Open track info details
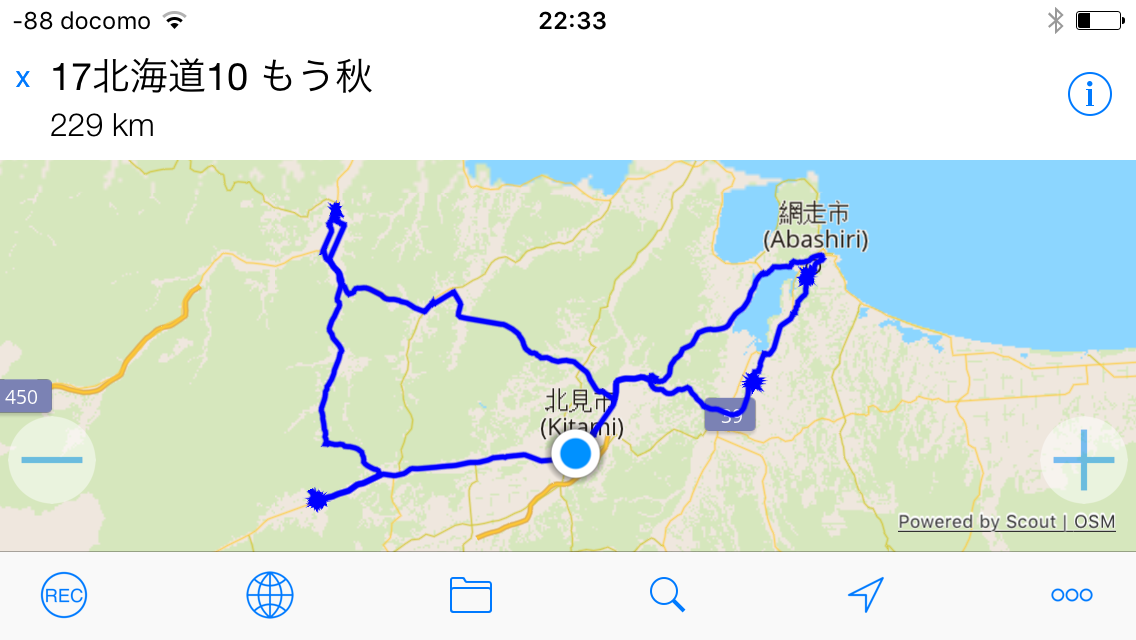The width and height of the screenshot is (1136, 640). pos(1090,95)
